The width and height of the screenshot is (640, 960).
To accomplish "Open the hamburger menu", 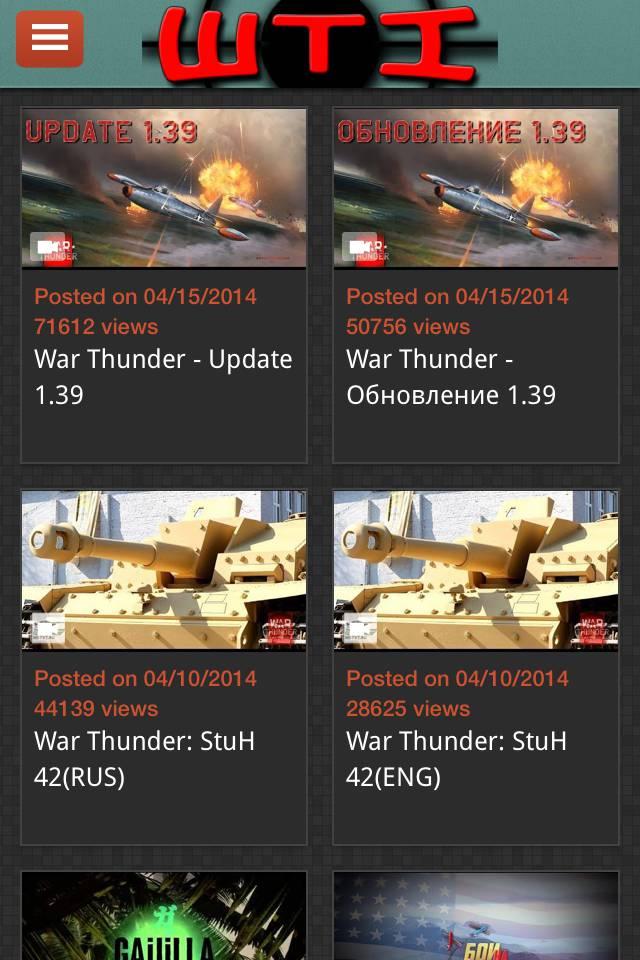I will pos(49,39).
